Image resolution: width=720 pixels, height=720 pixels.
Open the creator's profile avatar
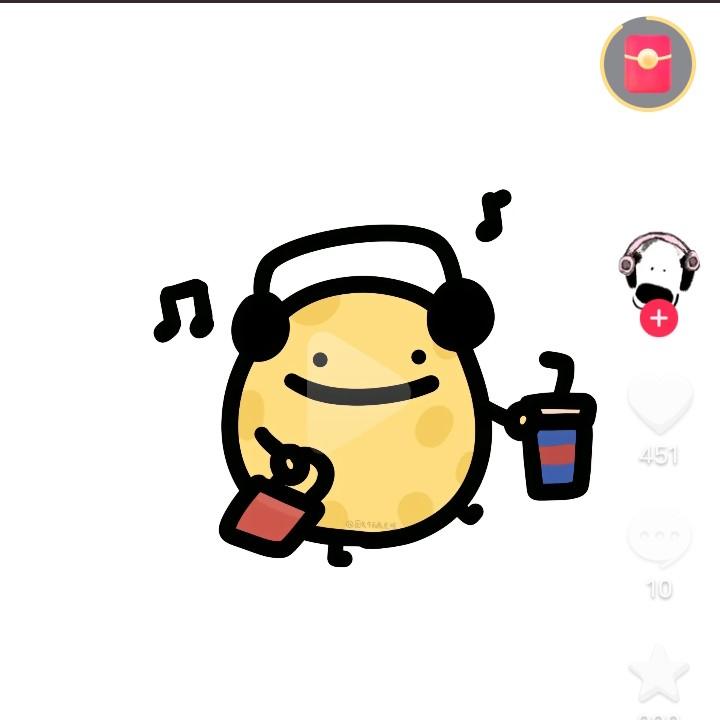click(x=658, y=268)
